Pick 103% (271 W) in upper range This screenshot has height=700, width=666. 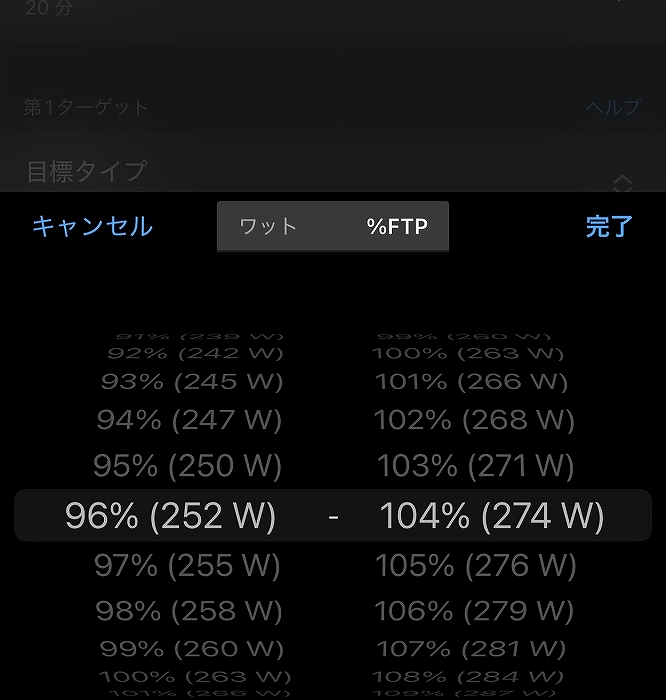click(475, 466)
